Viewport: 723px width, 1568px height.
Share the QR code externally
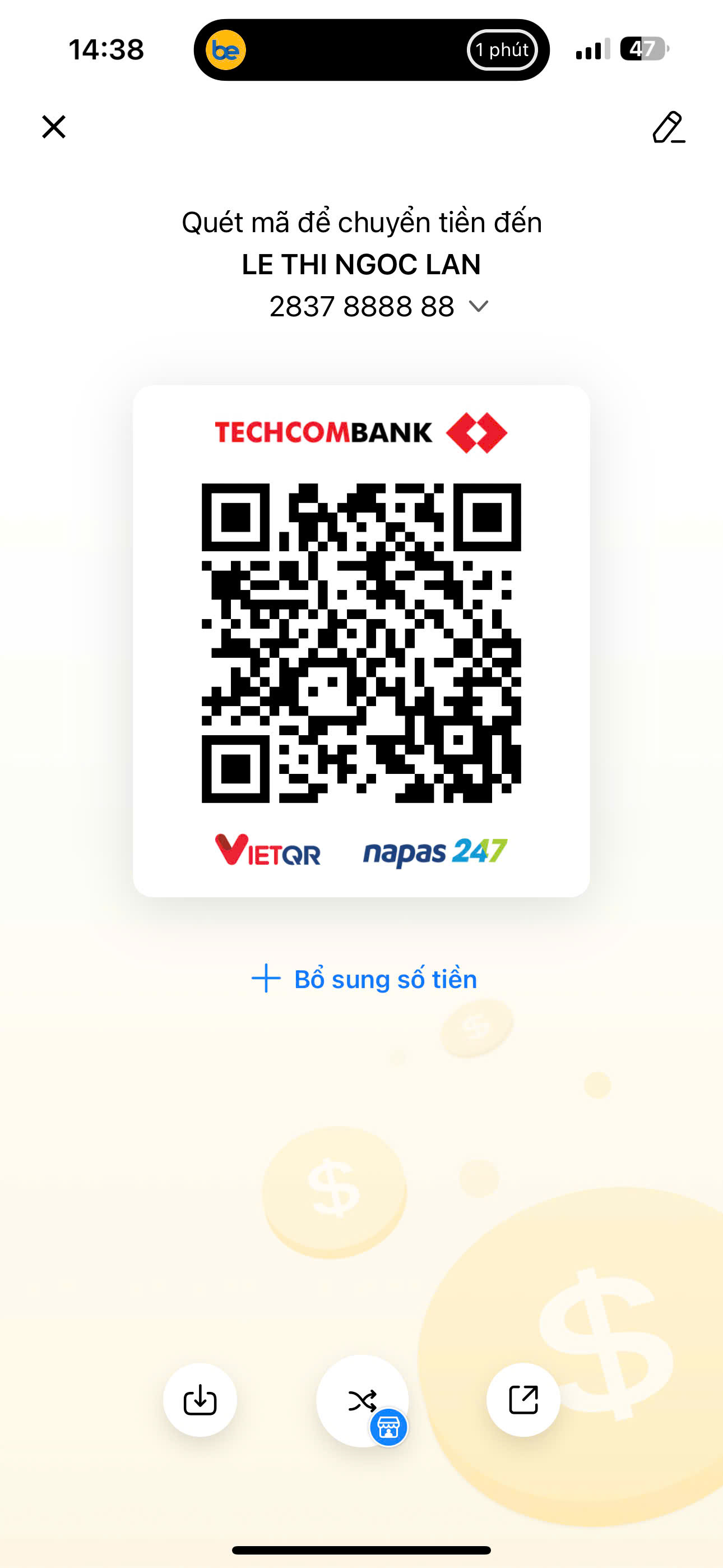[523, 1400]
